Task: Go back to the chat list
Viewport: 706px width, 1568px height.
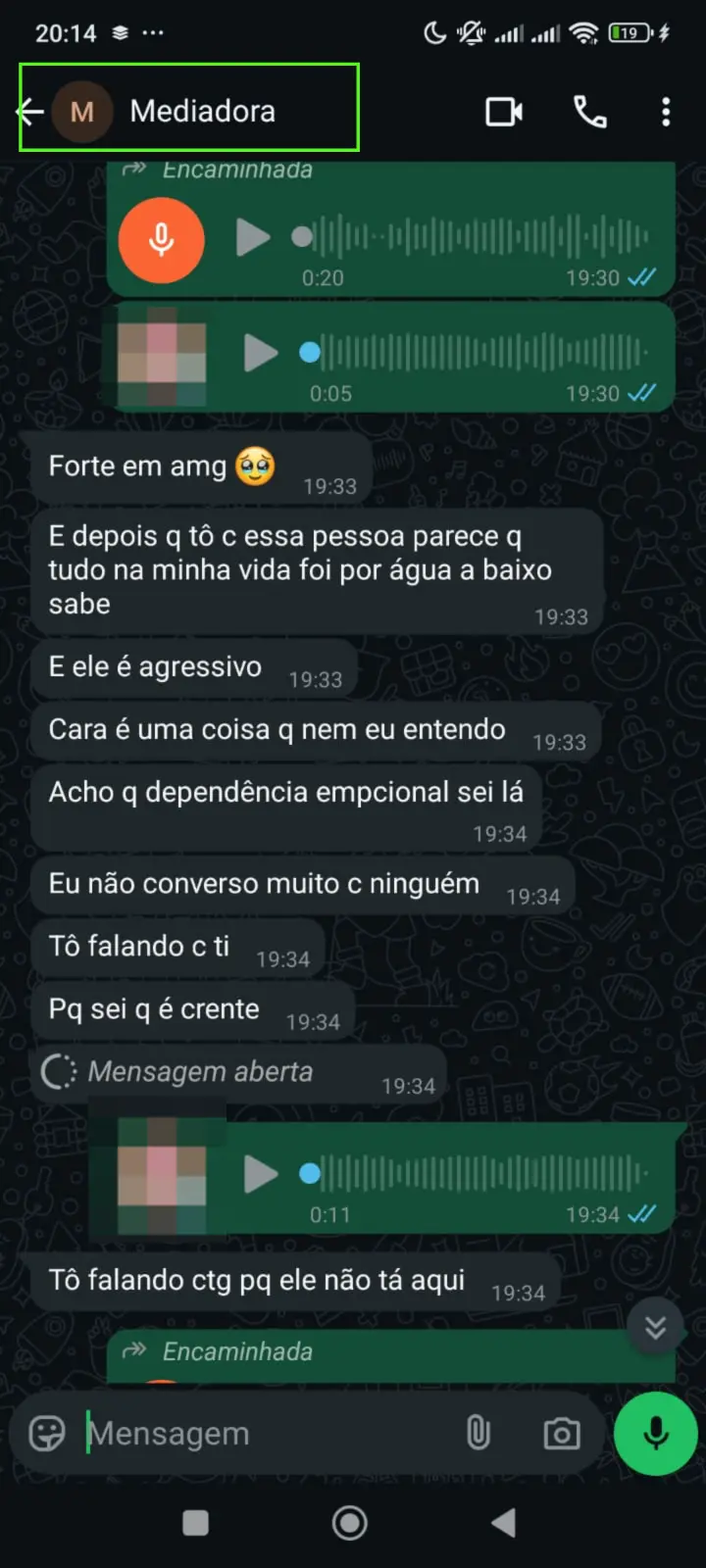Action: [x=30, y=112]
